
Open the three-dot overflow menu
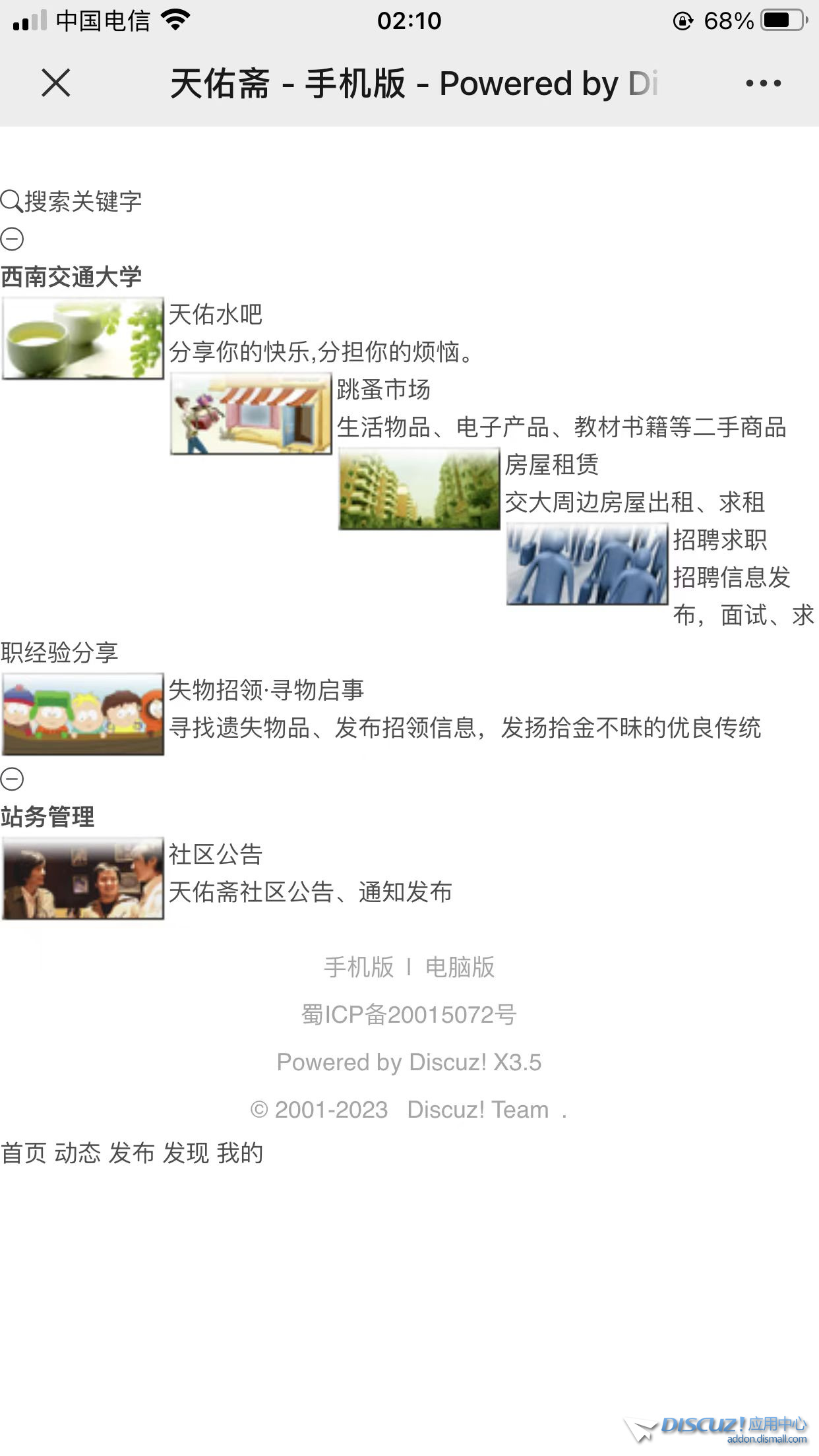tap(763, 84)
